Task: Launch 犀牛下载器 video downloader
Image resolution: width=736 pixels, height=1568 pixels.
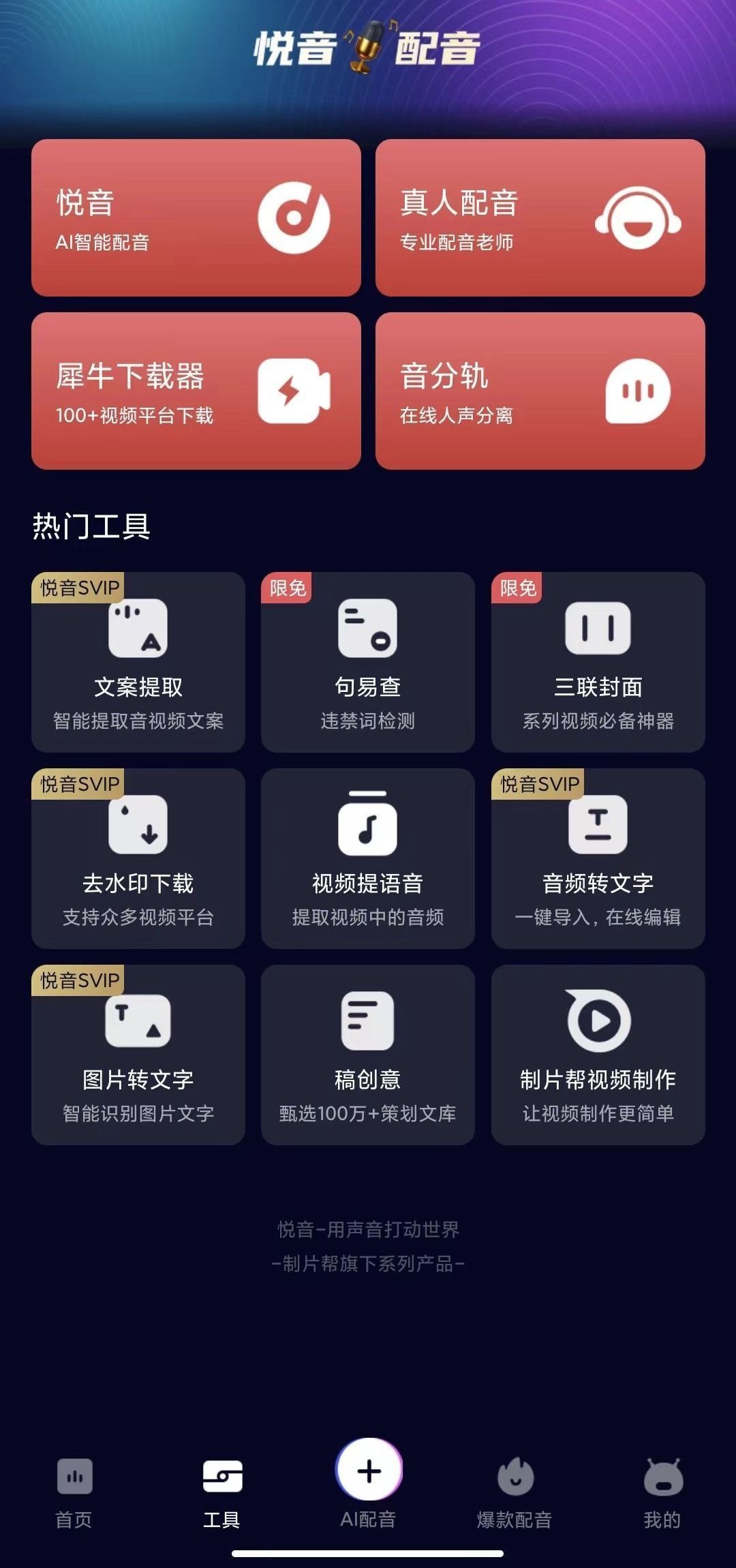Action: pos(196,391)
